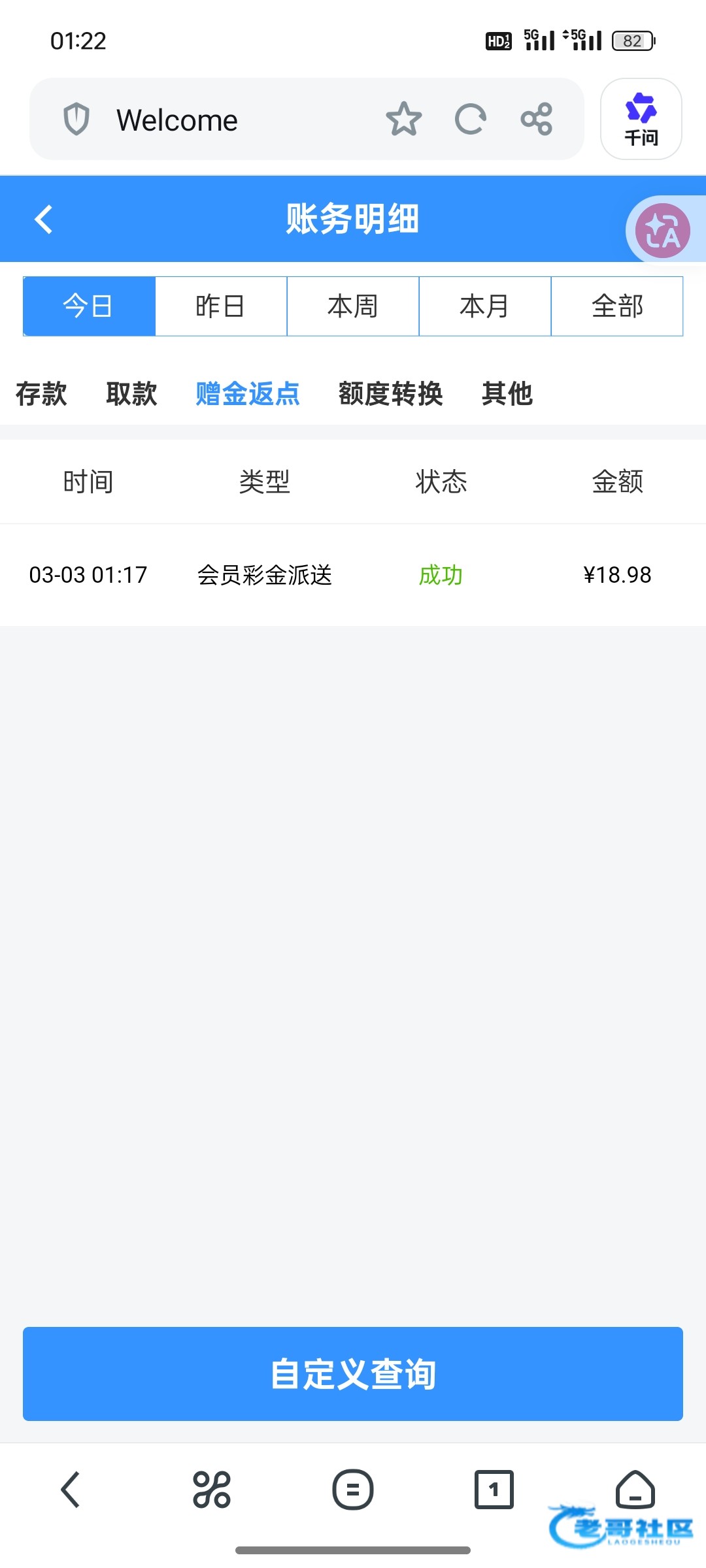The image size is (706, 1568).
Task: Tap the floating translate button
Action: pyautogui.click(x=662, y=230)
